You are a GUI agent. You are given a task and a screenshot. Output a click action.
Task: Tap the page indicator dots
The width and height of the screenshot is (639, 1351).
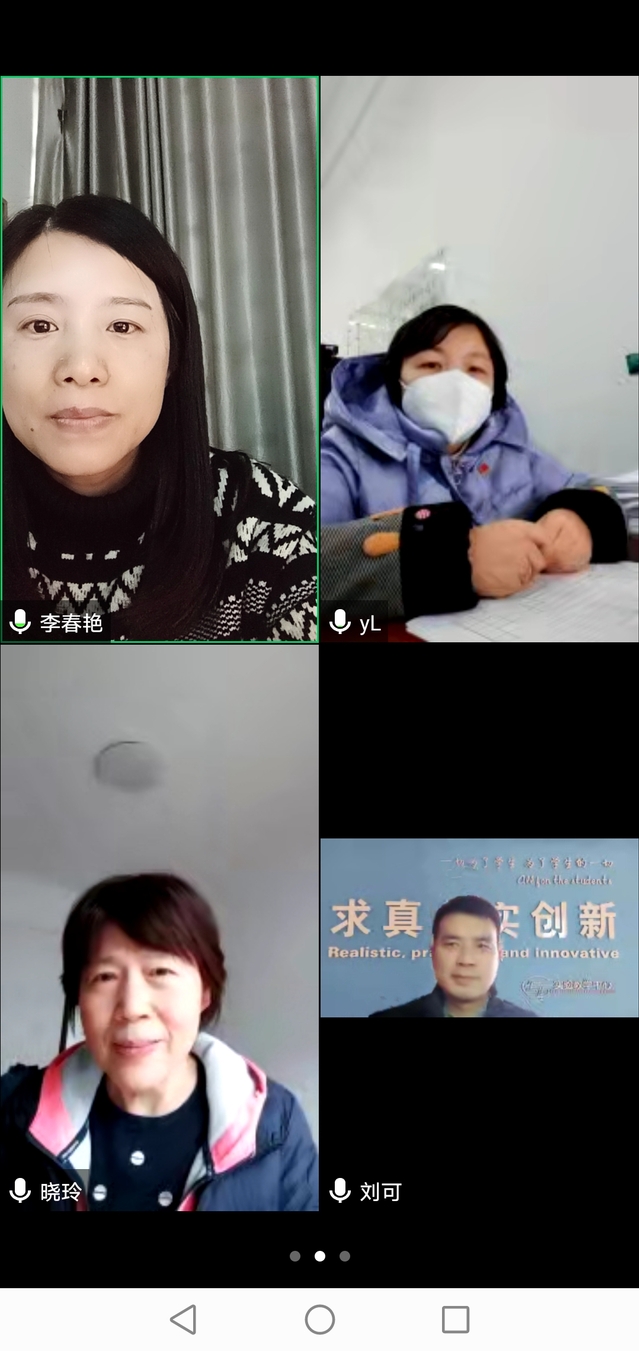click(320, 1256)
